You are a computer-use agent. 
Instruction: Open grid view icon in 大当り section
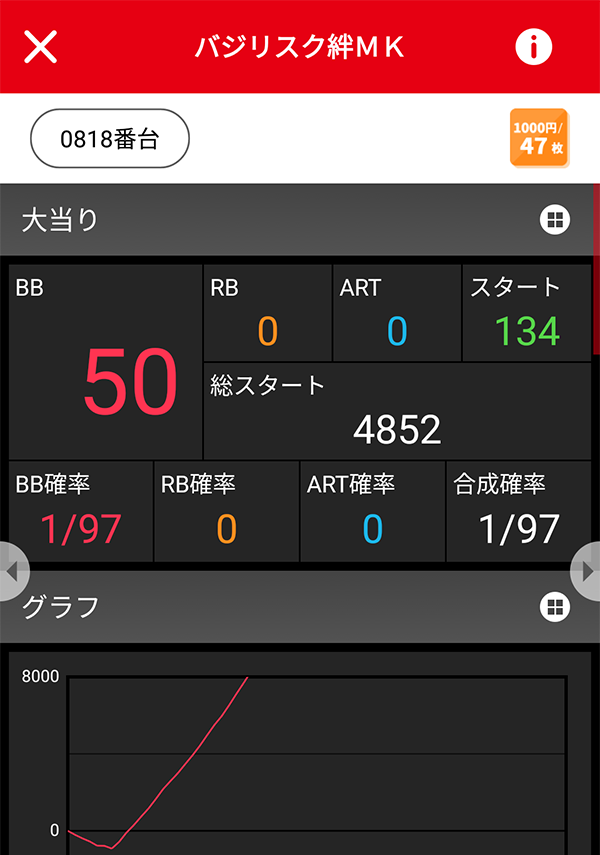tap(555, 220)
